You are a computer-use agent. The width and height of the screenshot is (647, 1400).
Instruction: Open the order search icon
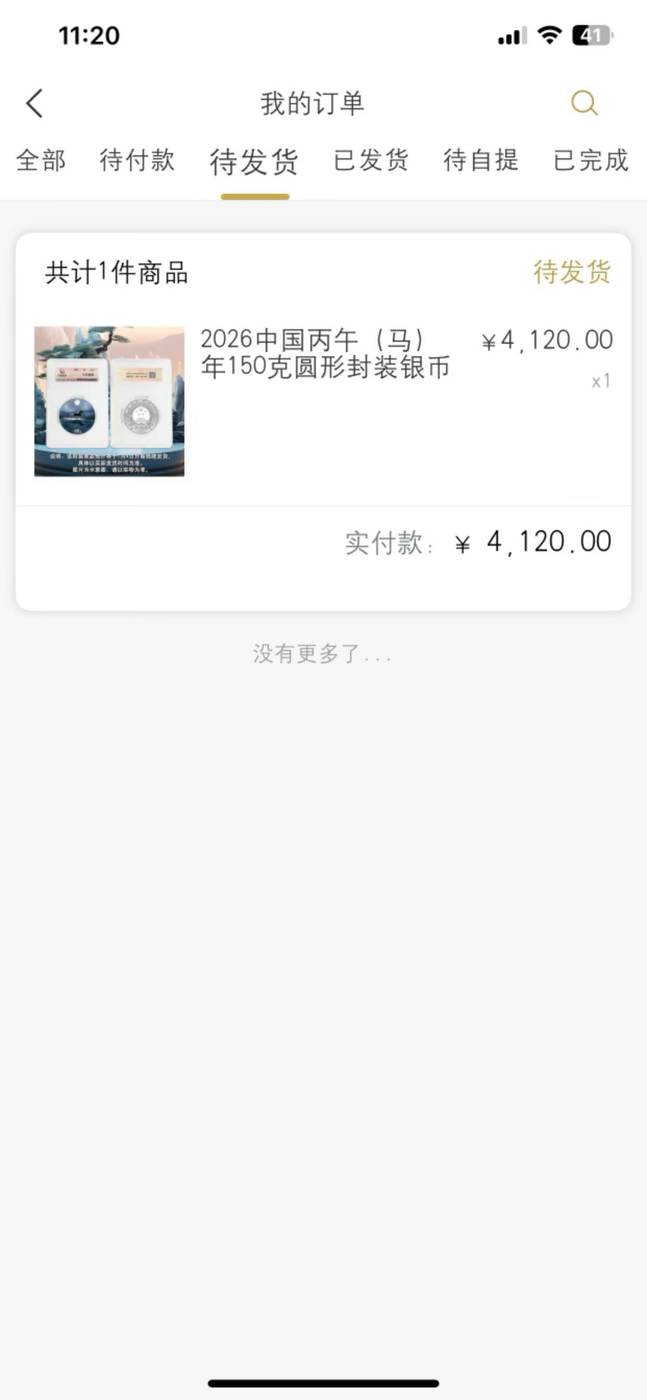584,103
